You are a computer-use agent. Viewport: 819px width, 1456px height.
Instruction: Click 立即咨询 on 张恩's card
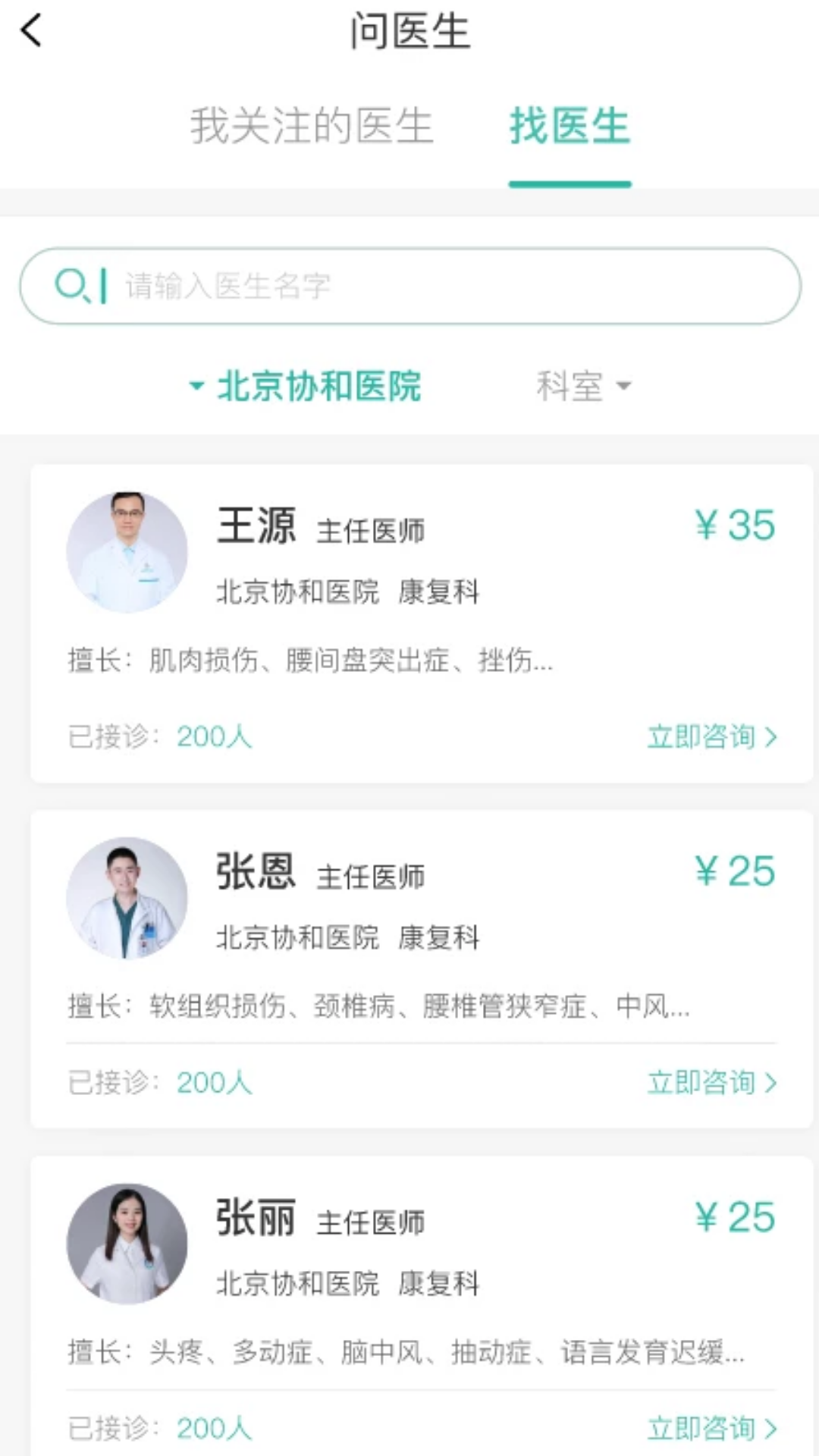click(701, 1082)
